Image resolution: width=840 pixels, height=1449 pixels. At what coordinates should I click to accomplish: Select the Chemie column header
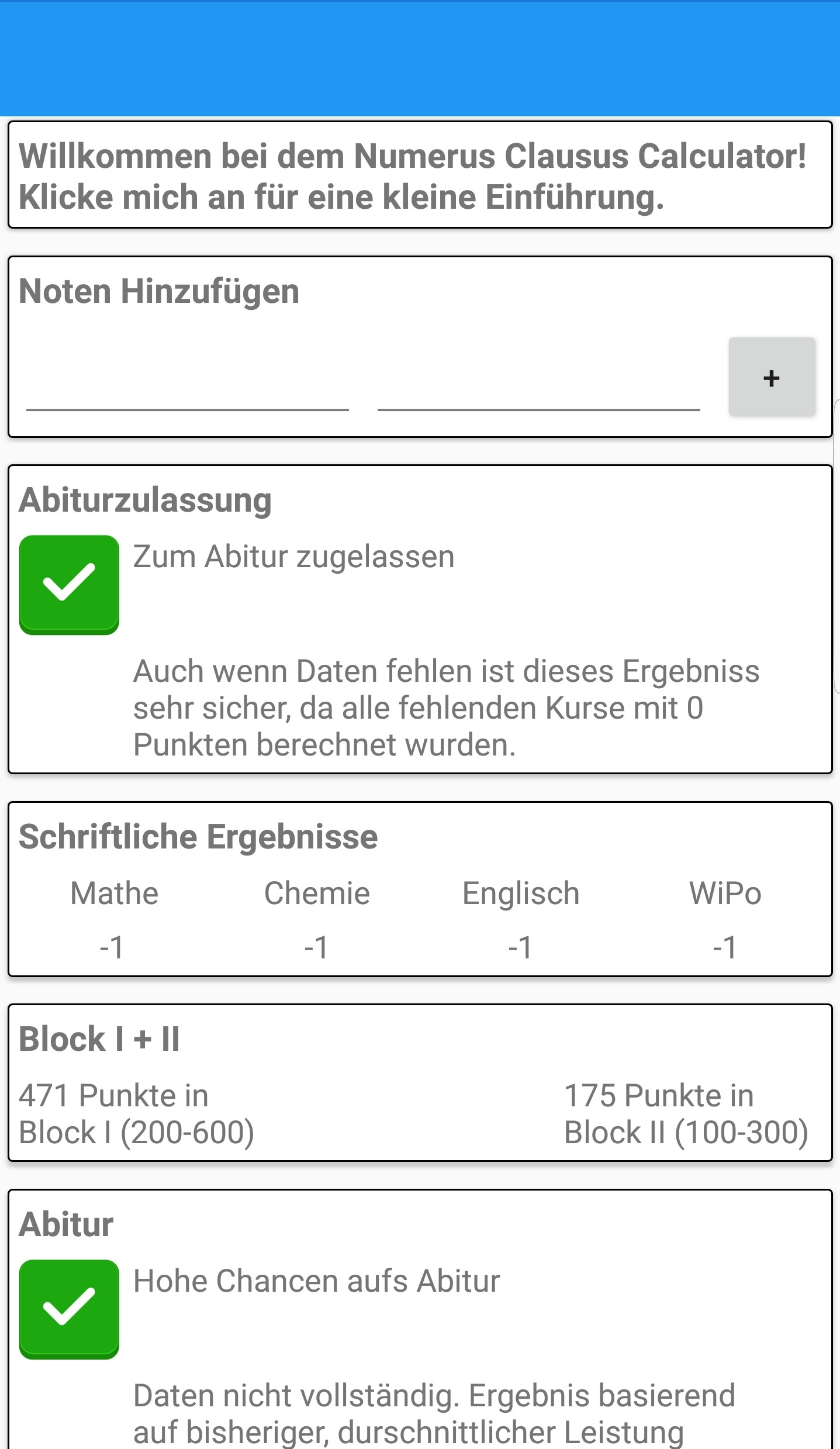click(316, 892)
